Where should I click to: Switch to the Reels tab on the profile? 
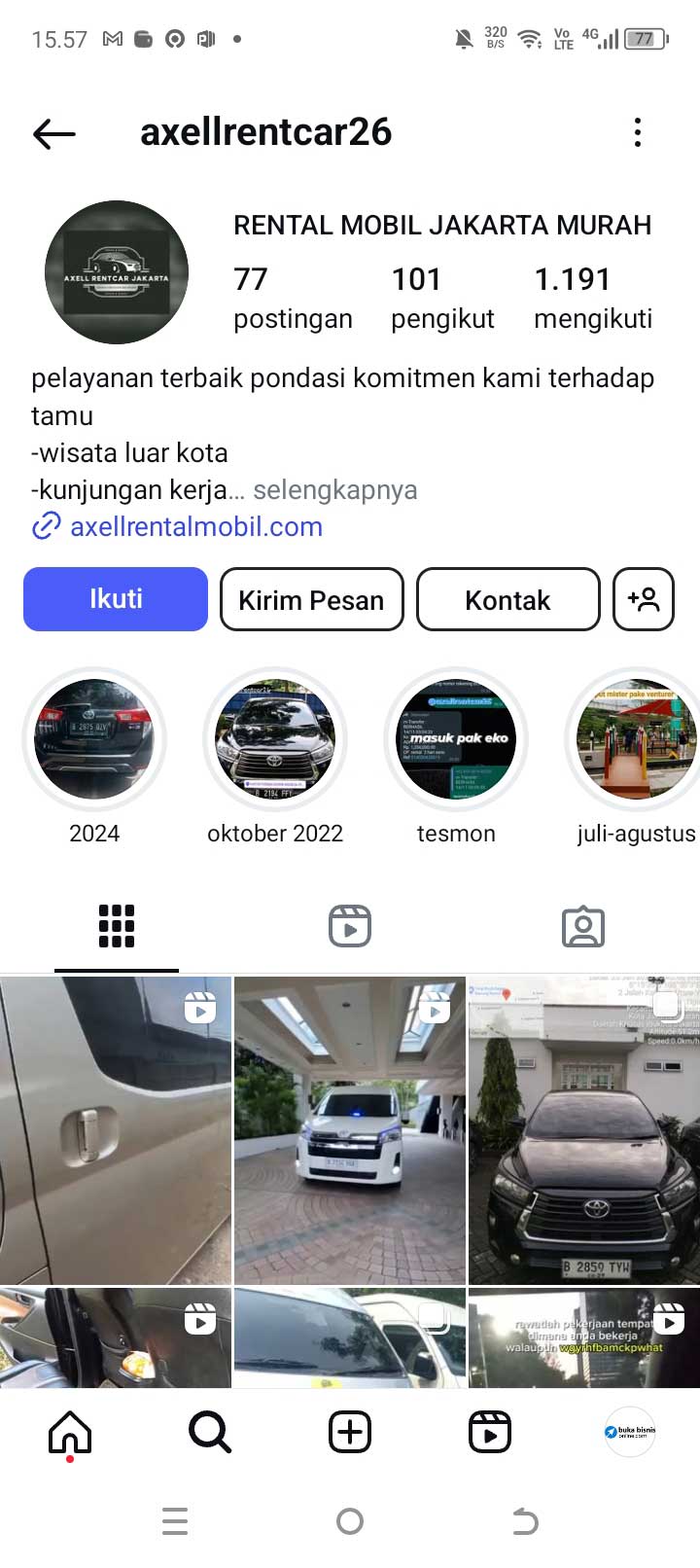pos(350,926)
